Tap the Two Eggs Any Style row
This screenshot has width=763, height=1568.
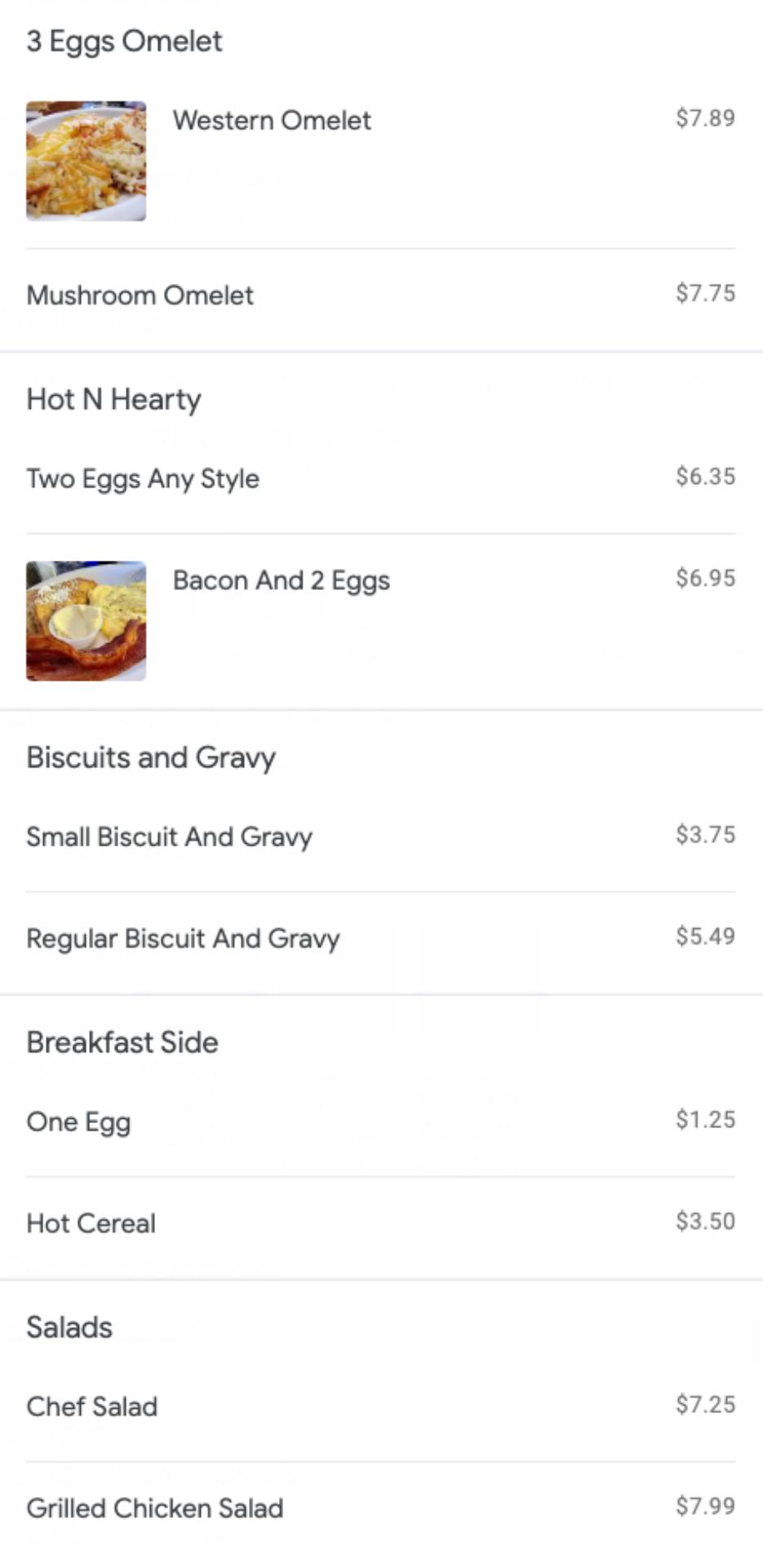(143, 479)
